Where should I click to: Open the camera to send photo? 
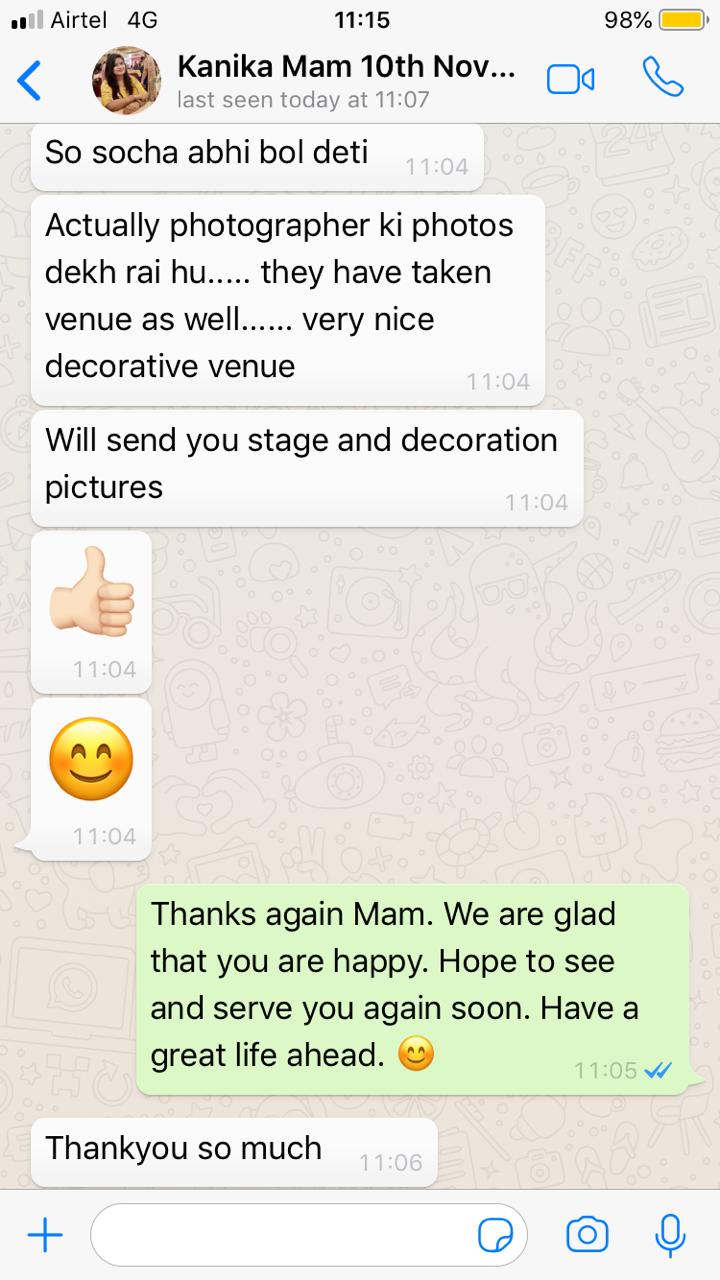[x=587, y=1235]
